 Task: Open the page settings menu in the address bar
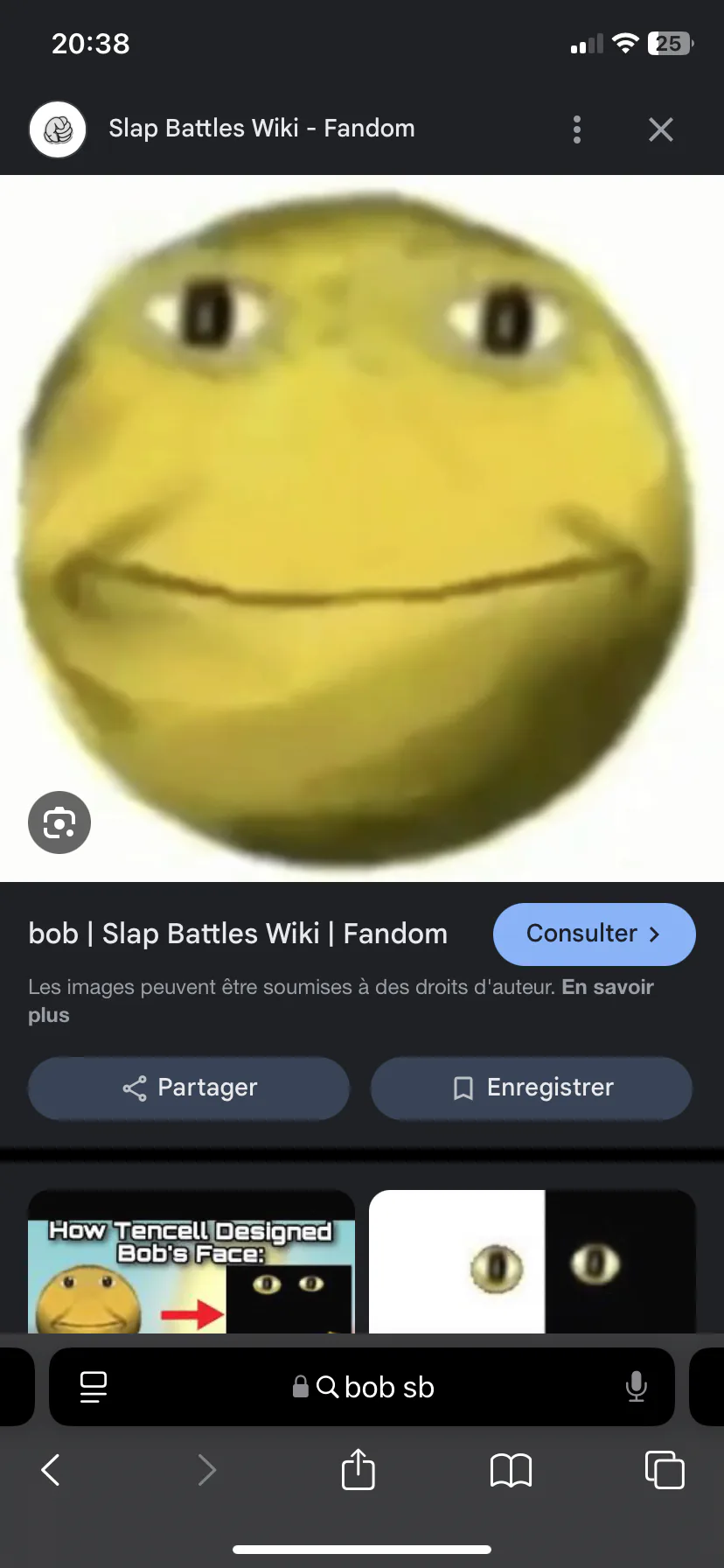[x=94, y=1387]
